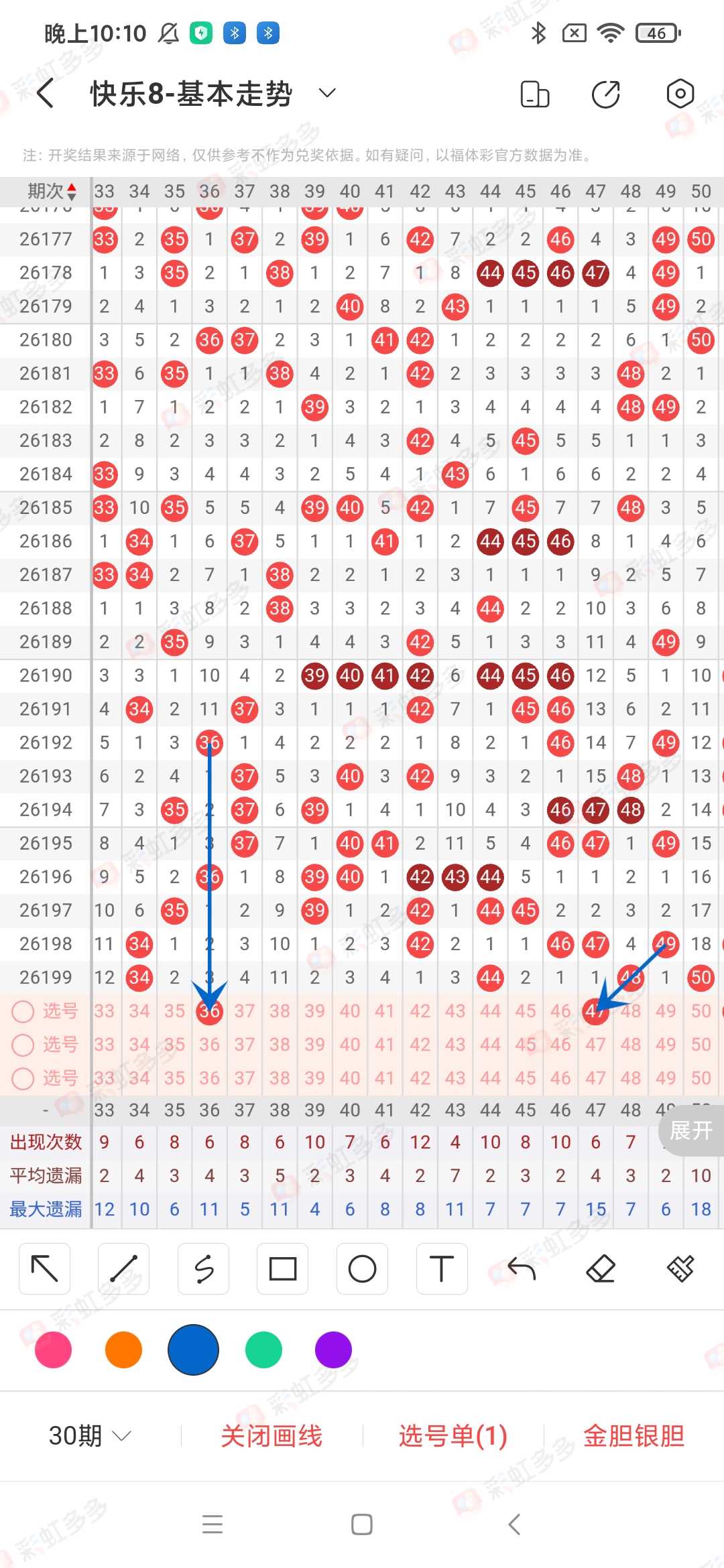Share the trend chart
Screen dimensions: 724x1568
click(606, 94)
